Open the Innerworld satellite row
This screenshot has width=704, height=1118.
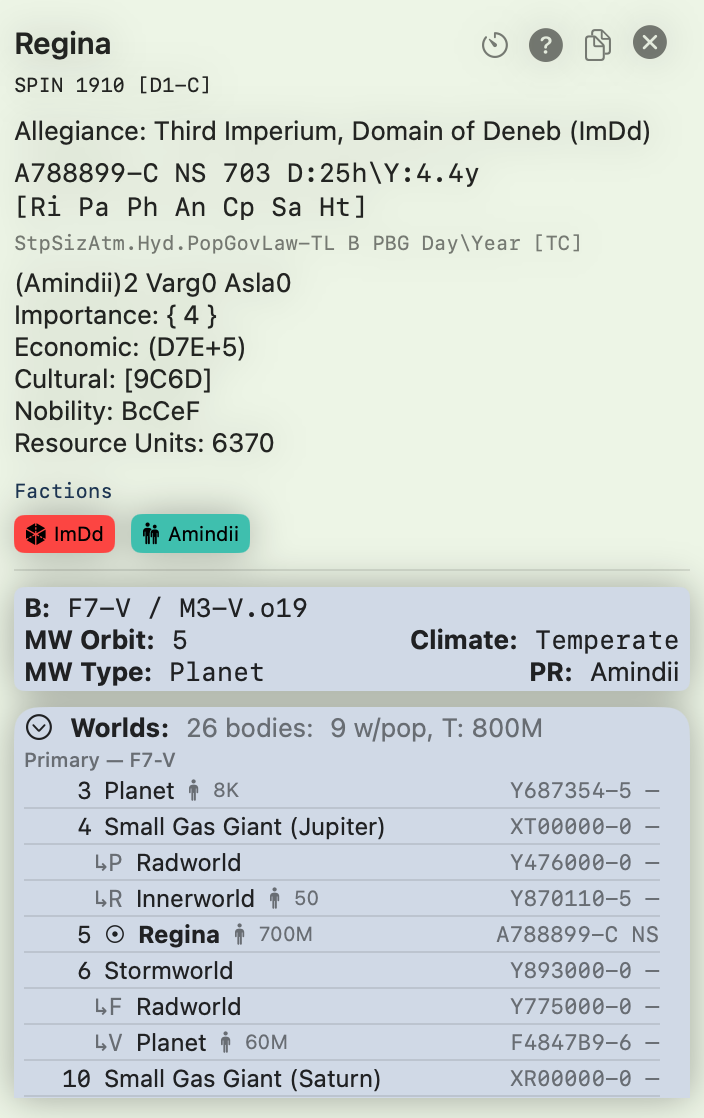342,899
